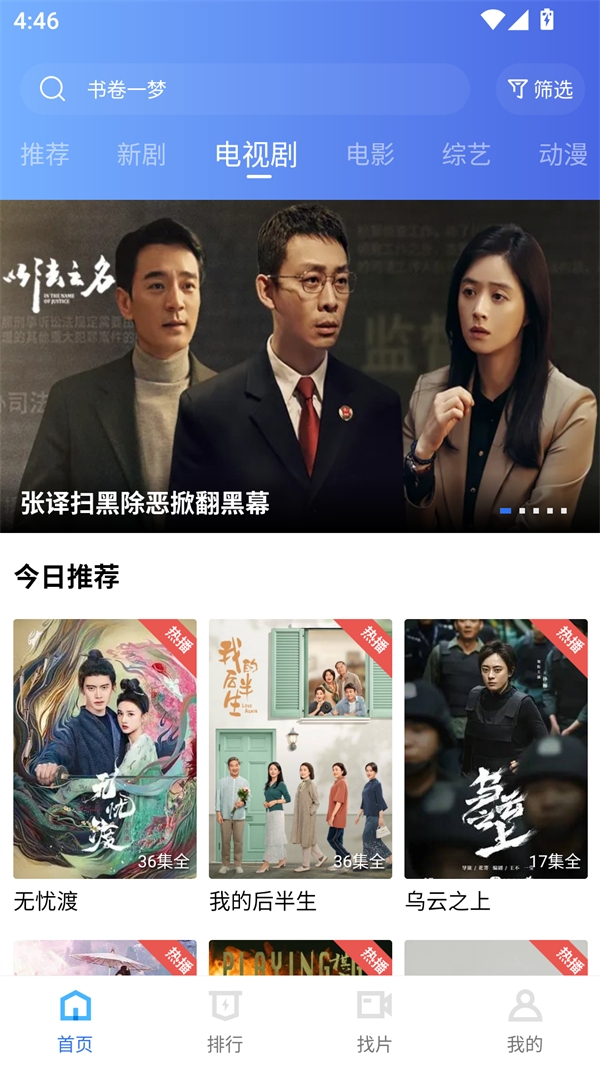Open the drama 无忧渡

click(x=105, y=749)
